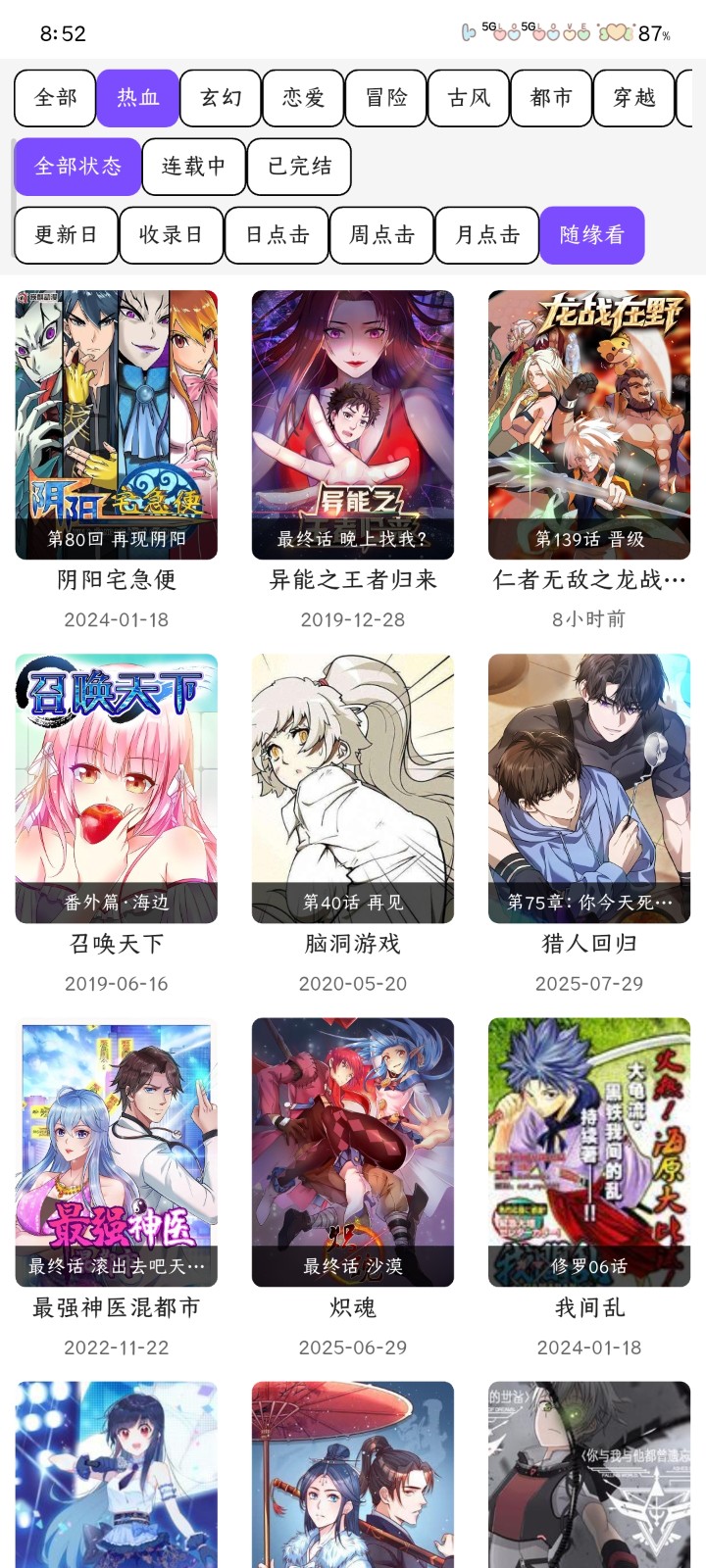The height and width of the screenshot is (1568, 706).
Task: Open the 恋爱 comics category
Action: pos(302,98)
